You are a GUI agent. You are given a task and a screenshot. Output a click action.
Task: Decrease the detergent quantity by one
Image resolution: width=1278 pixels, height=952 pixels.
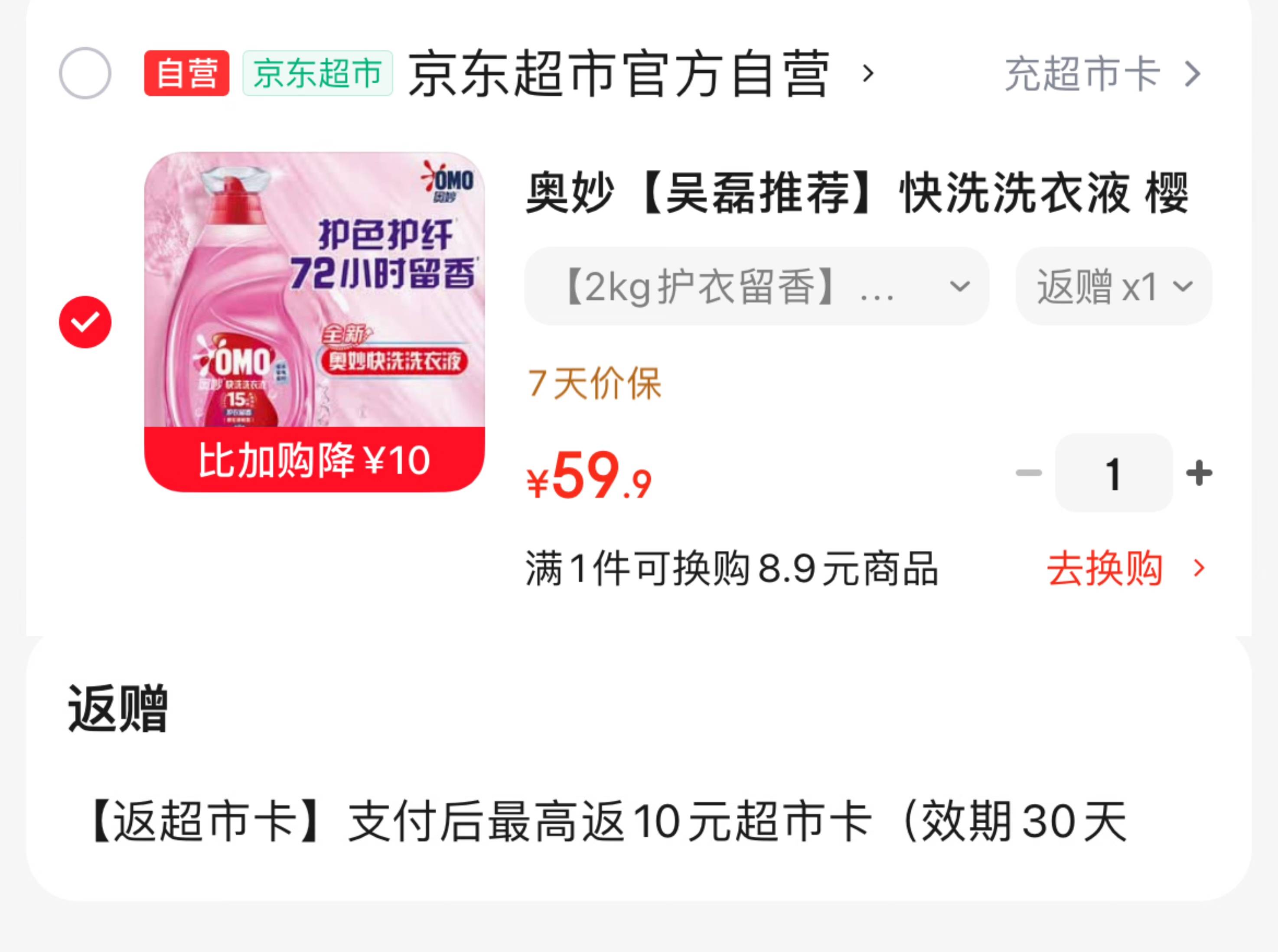point(1028,473)
